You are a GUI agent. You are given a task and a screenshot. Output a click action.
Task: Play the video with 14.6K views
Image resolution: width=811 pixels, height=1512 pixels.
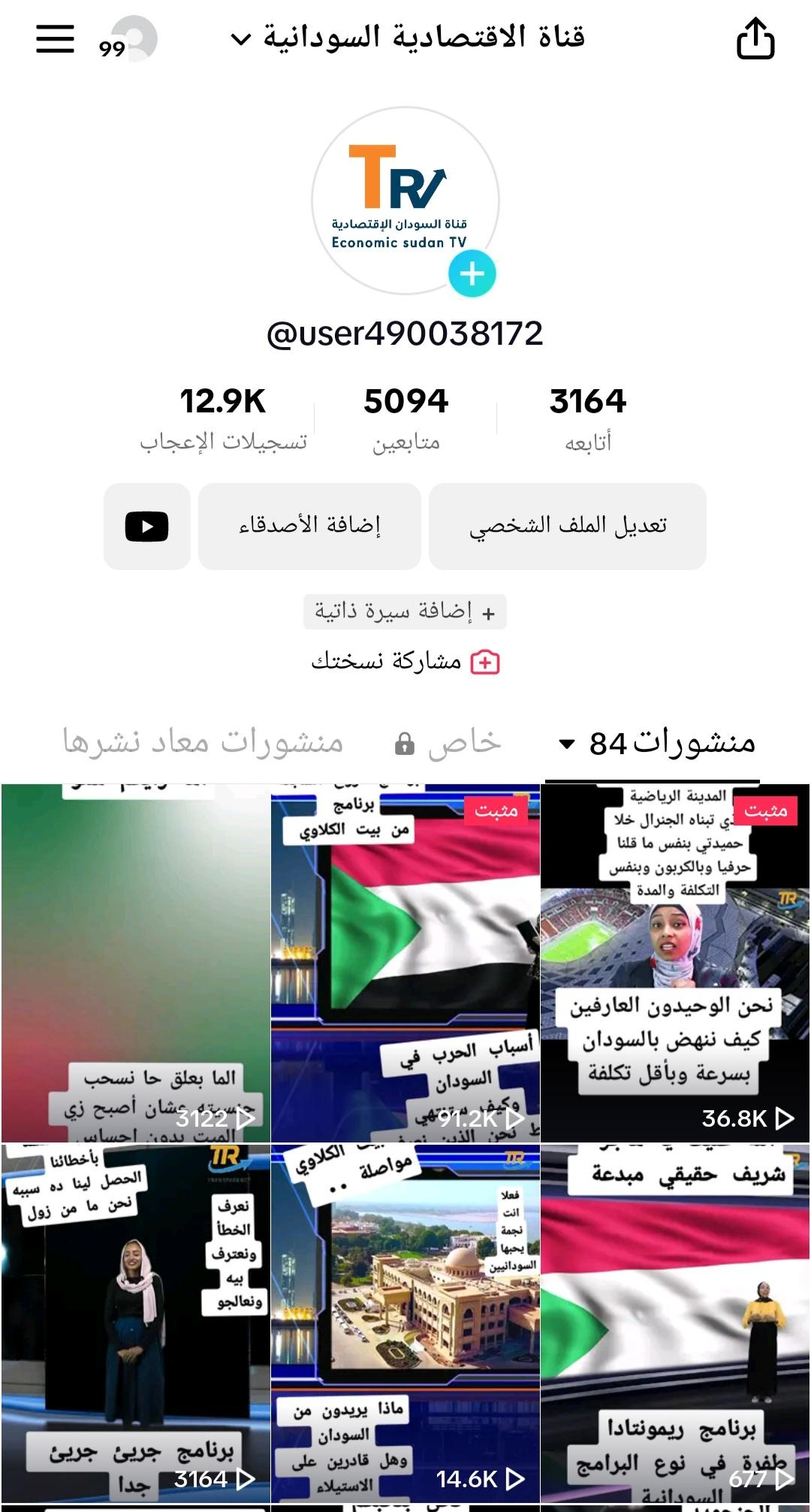point(405,1323)
